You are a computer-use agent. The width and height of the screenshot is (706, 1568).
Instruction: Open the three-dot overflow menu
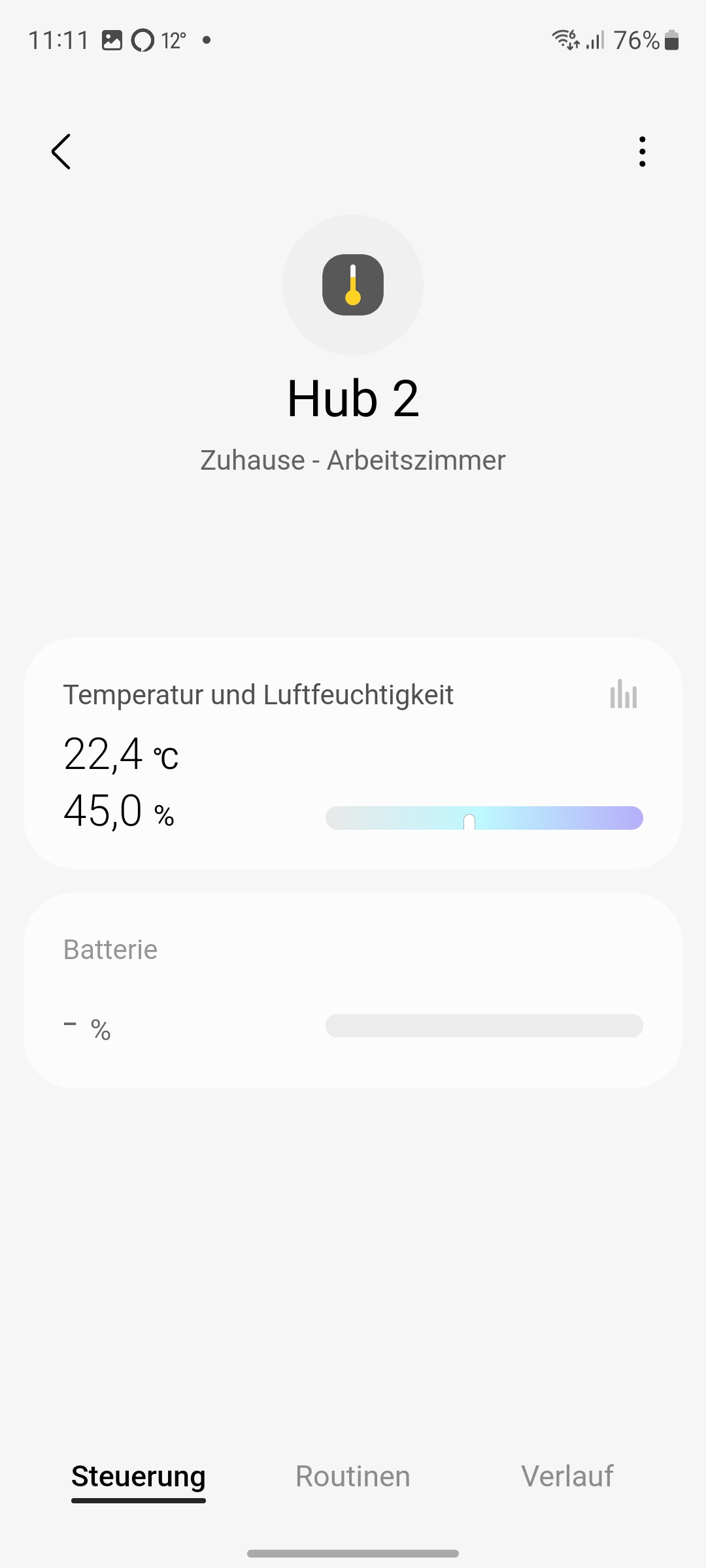click(642, 152)
